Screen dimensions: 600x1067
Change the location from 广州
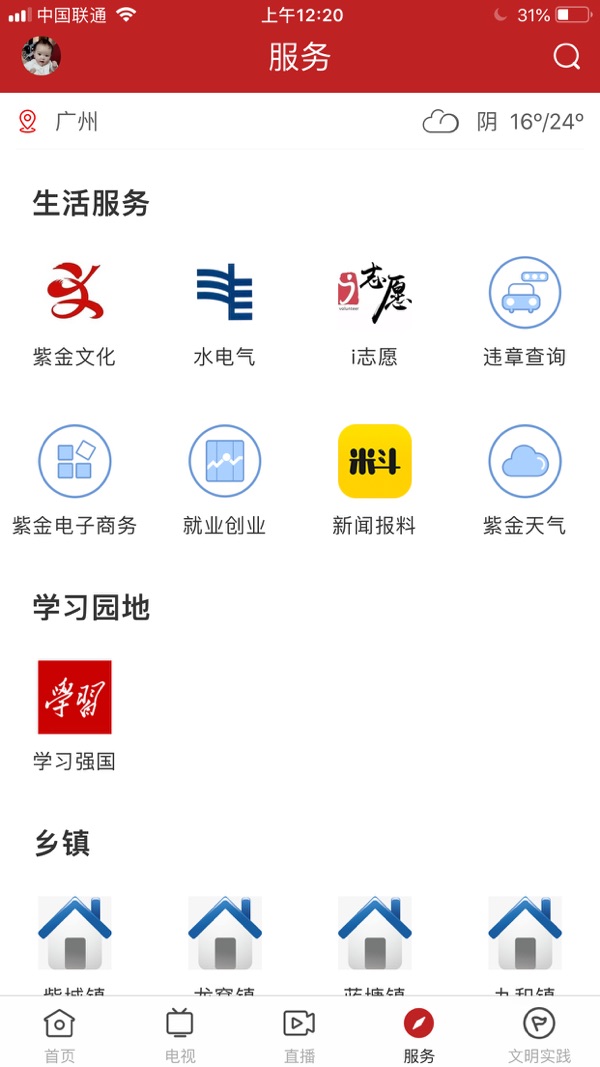click(58, 122)
